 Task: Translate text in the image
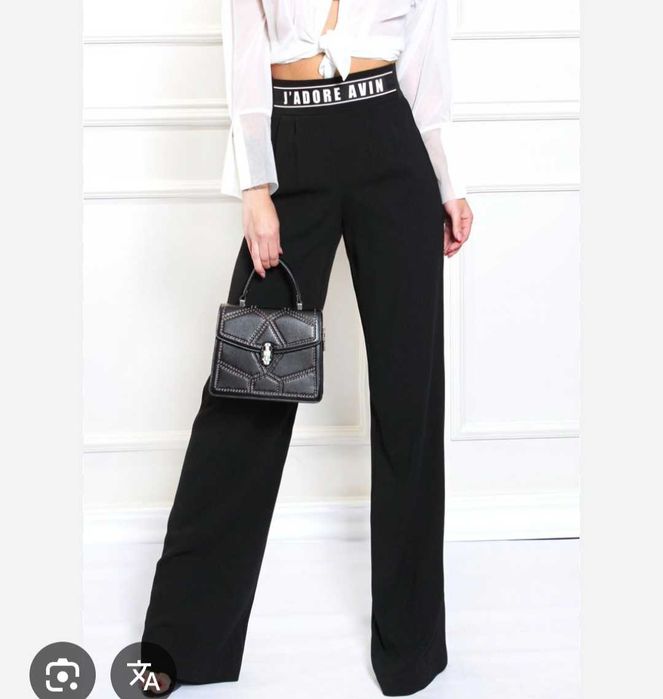[x=143, y=675]
